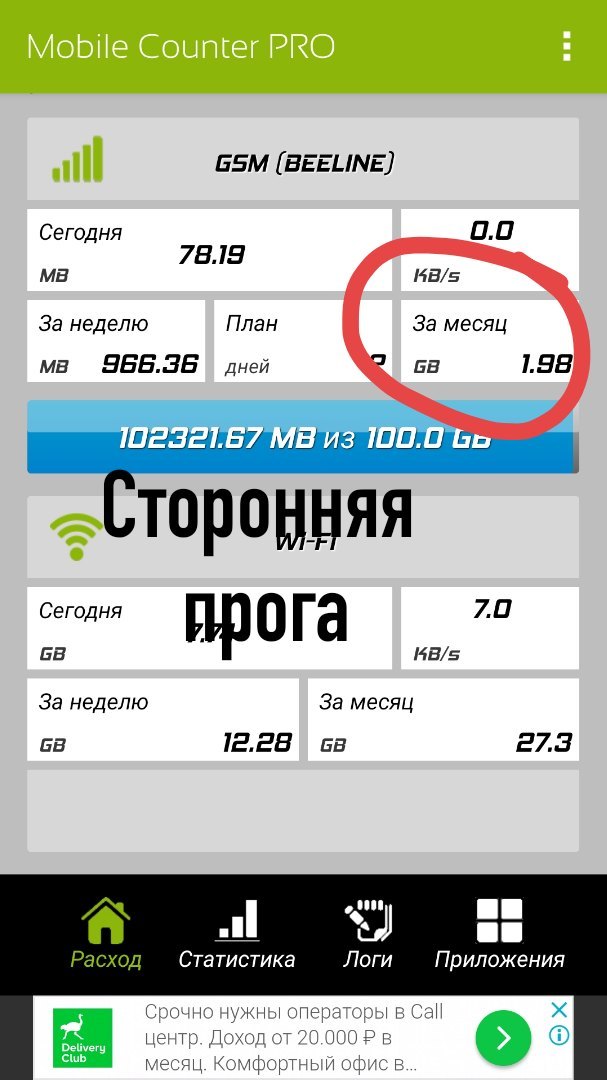The width and height of the screenshot is (607, 1080).
Task: Open the Delivery Club ad arrow
Action: click(503, 1037)
